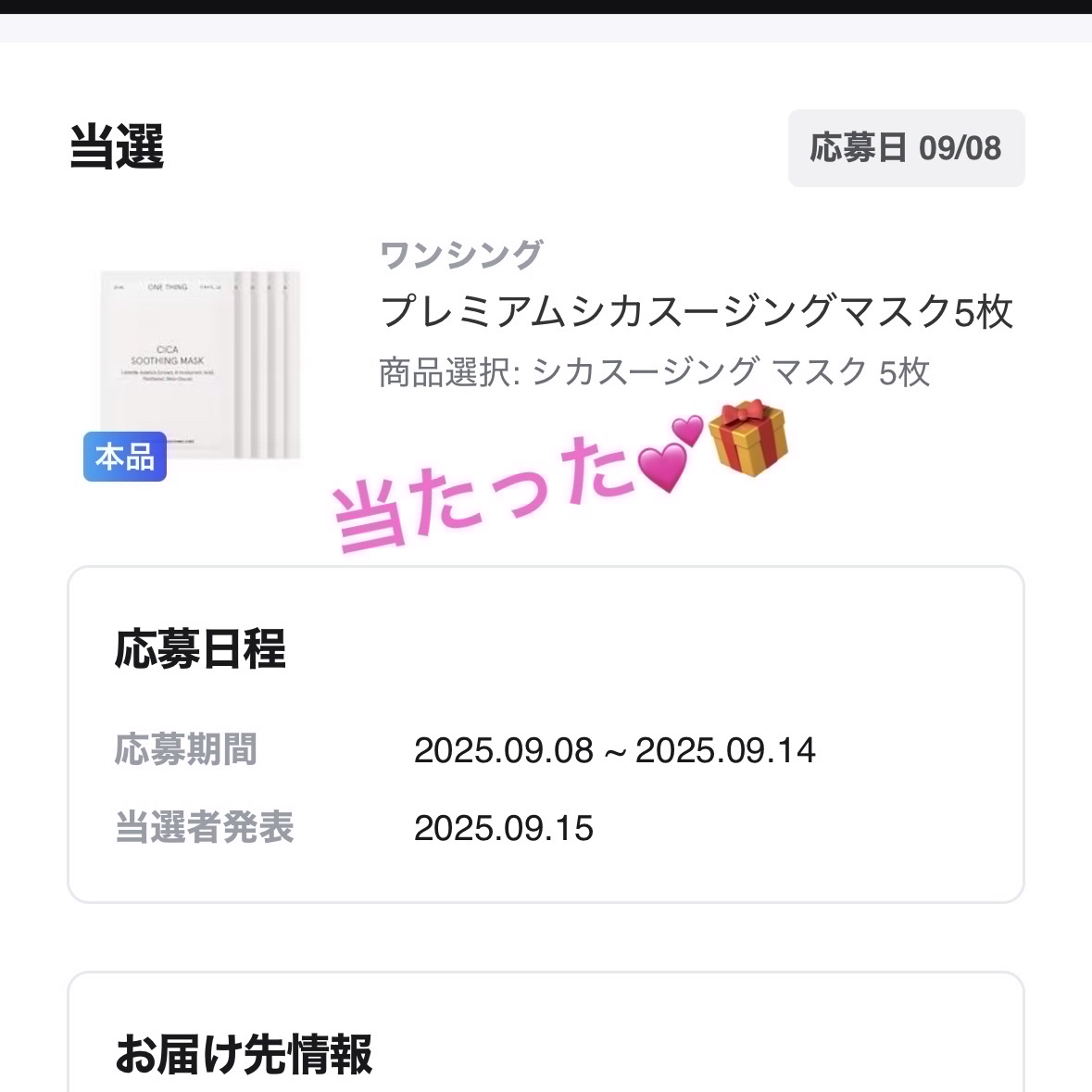Open プレミアムシカスージングマスク5枚 product details

pyautogui.click(x=697, y=312)
